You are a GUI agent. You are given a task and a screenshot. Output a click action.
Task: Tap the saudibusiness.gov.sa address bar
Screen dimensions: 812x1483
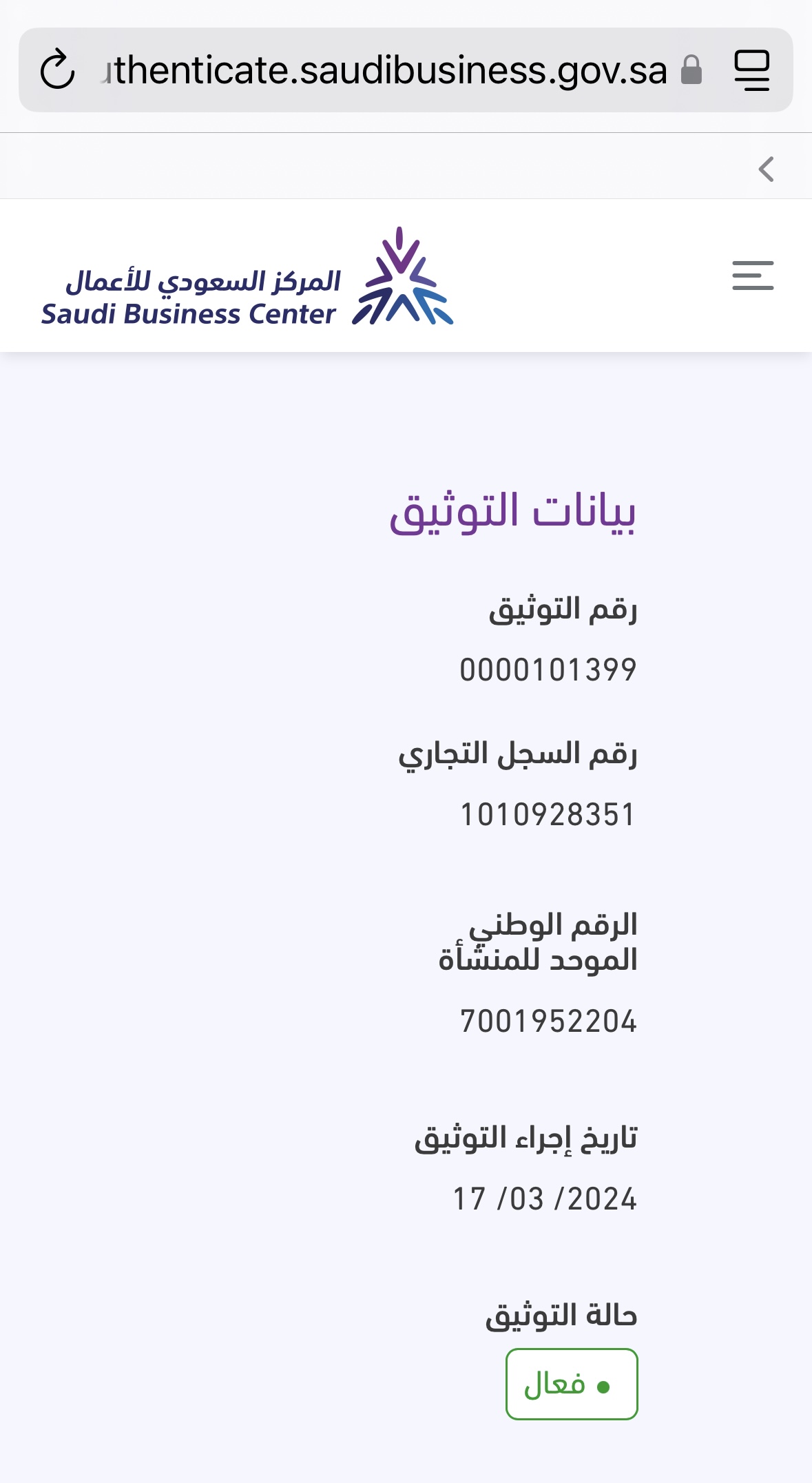(386, 70)
